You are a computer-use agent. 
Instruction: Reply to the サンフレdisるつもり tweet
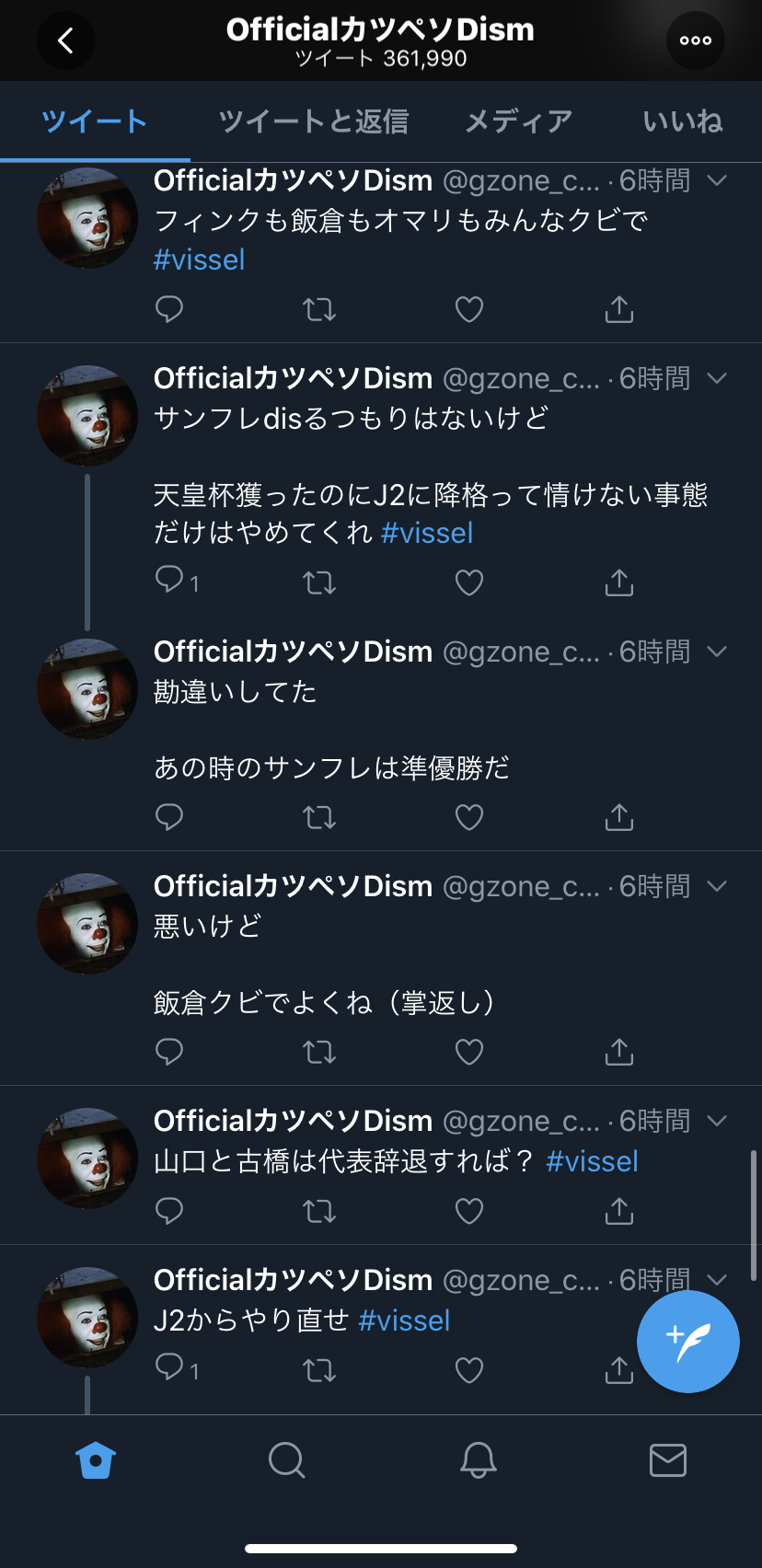click(170, 580)
